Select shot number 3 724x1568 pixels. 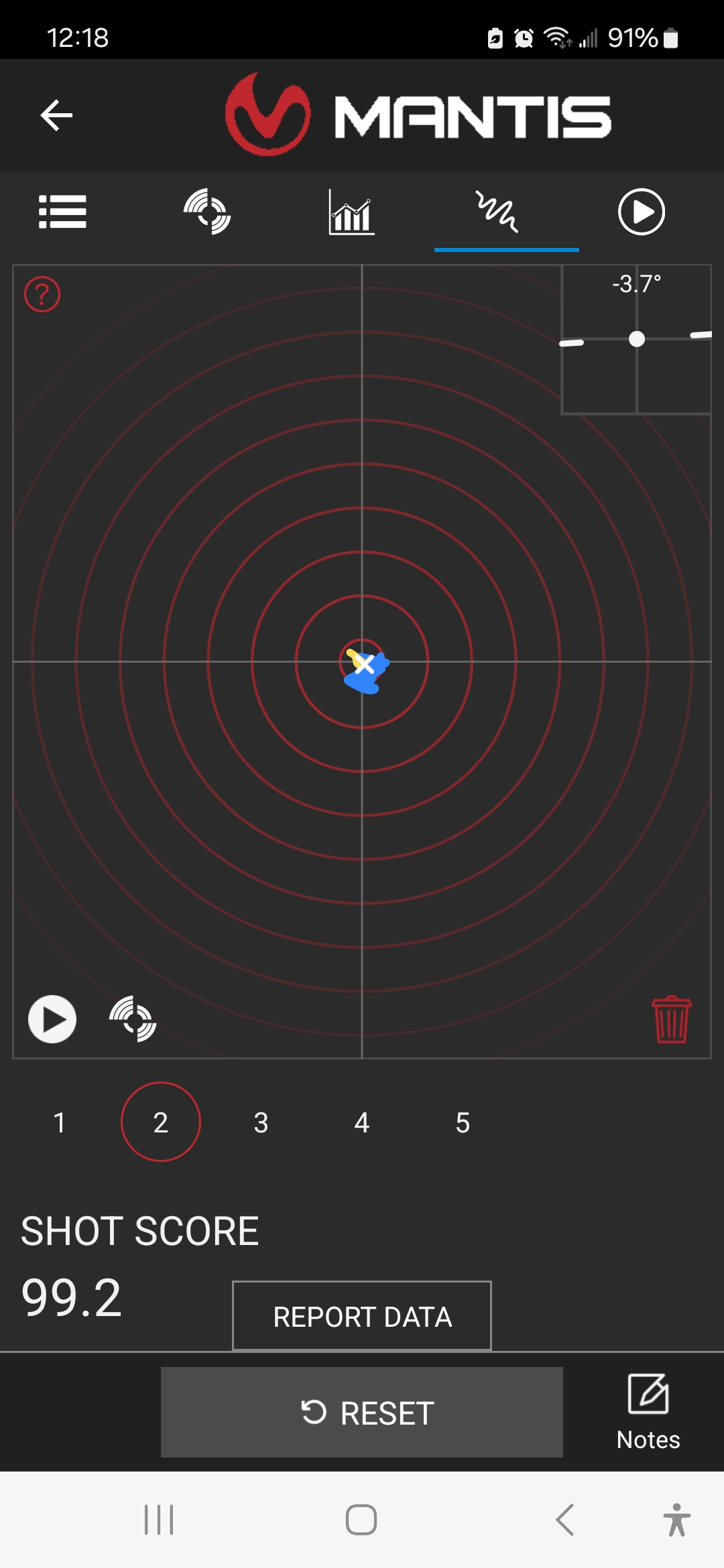tap(261, 1122)
